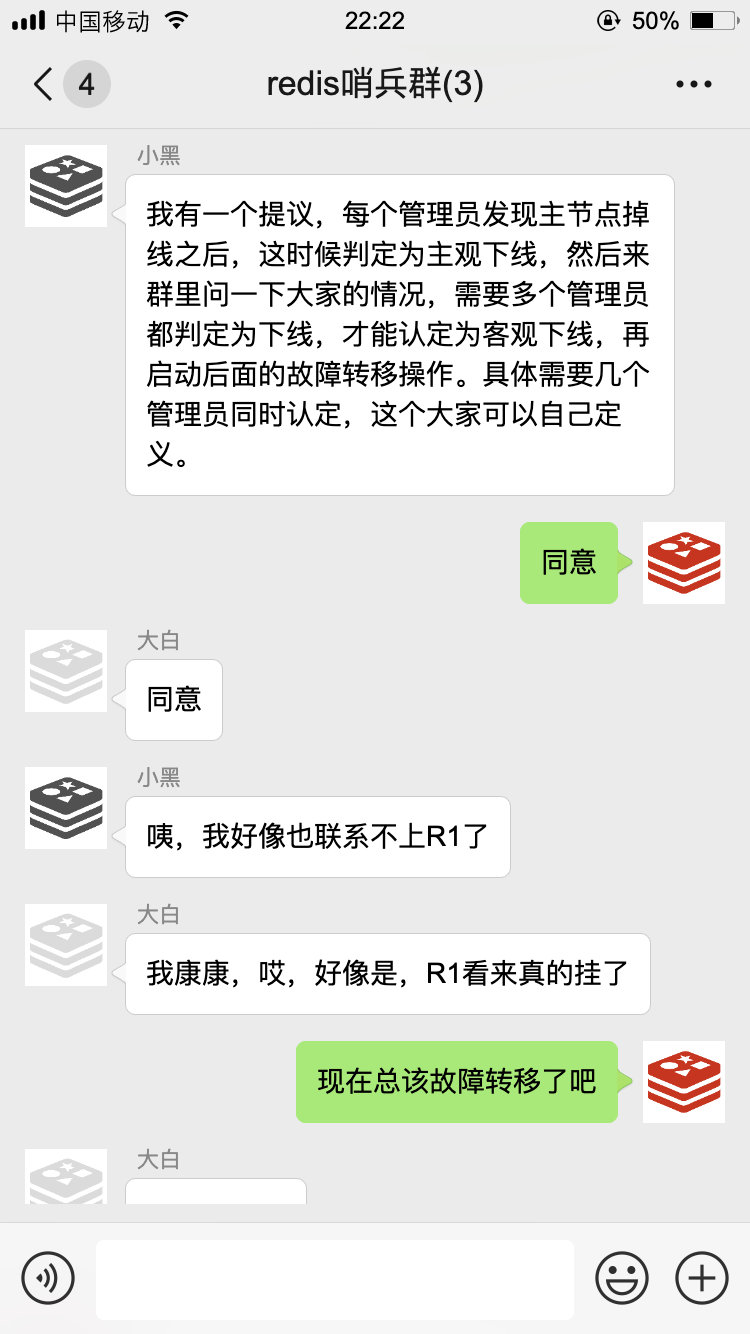Viewport: 750px width, 1334px height.
Task: Focus the message text field
Action: pos(335,1278)
